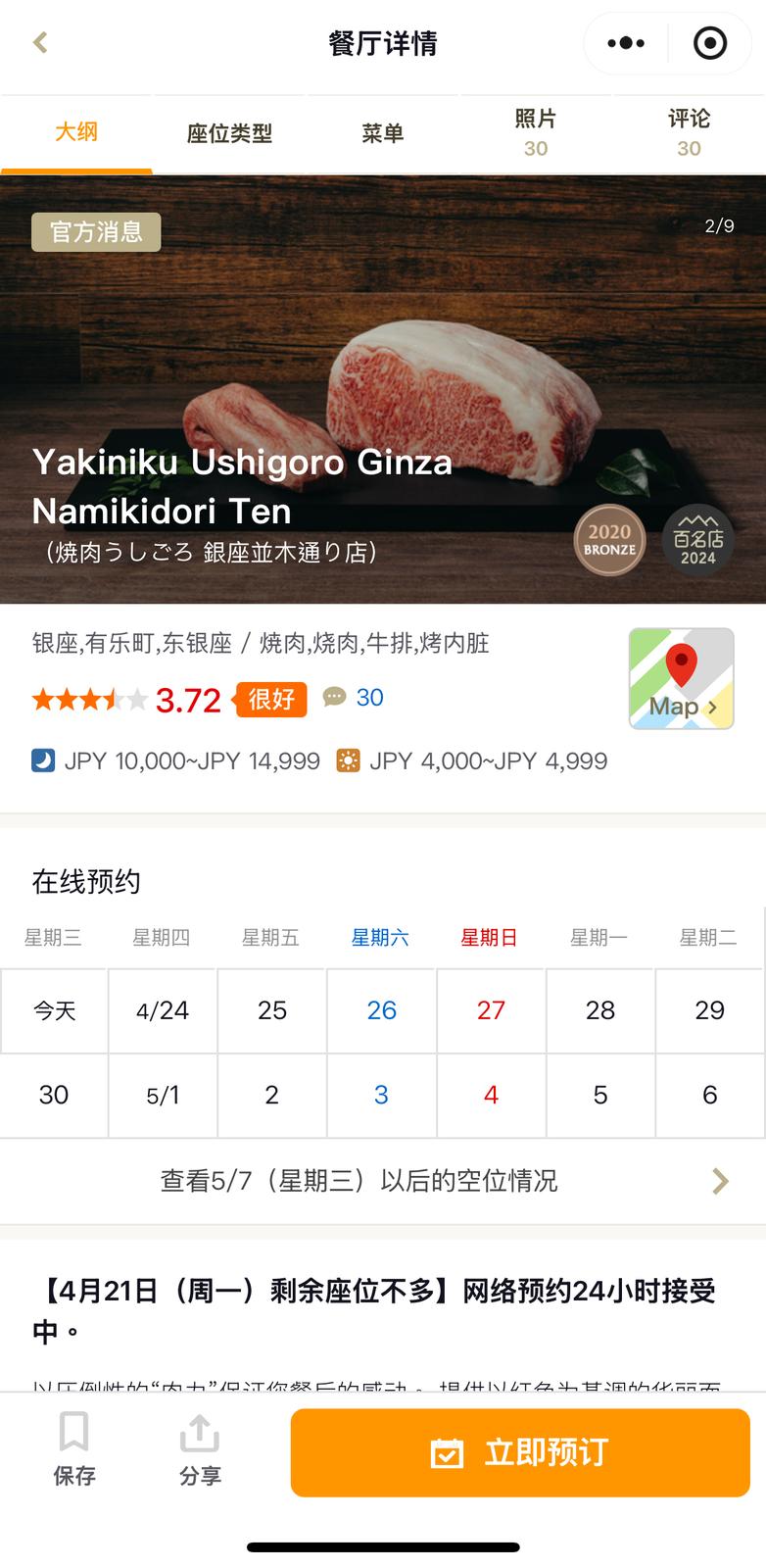This screenshot has height=1568, width=766.
Task: Open the 照片 tab
Action: pyautogui.click(x=536, y=133)
